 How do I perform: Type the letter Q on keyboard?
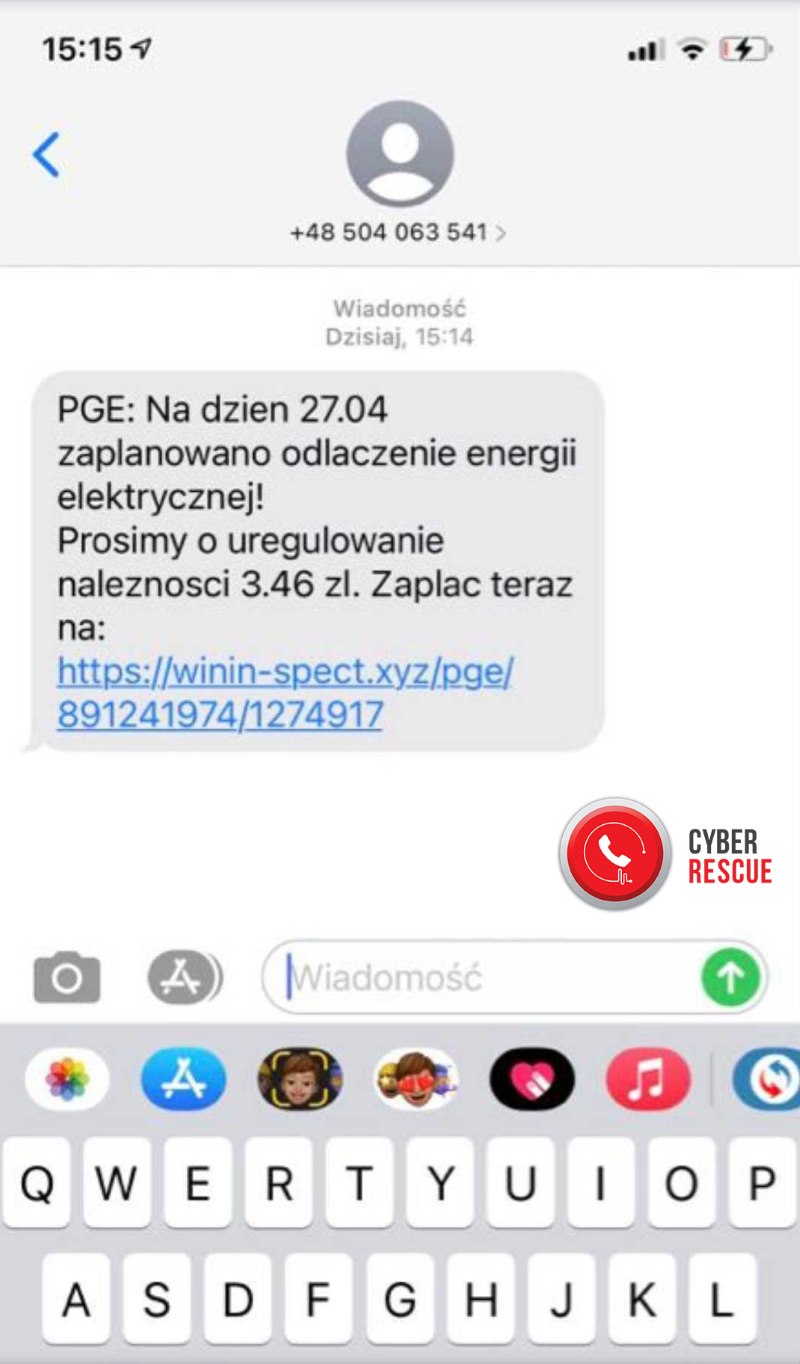(37, 1183)
